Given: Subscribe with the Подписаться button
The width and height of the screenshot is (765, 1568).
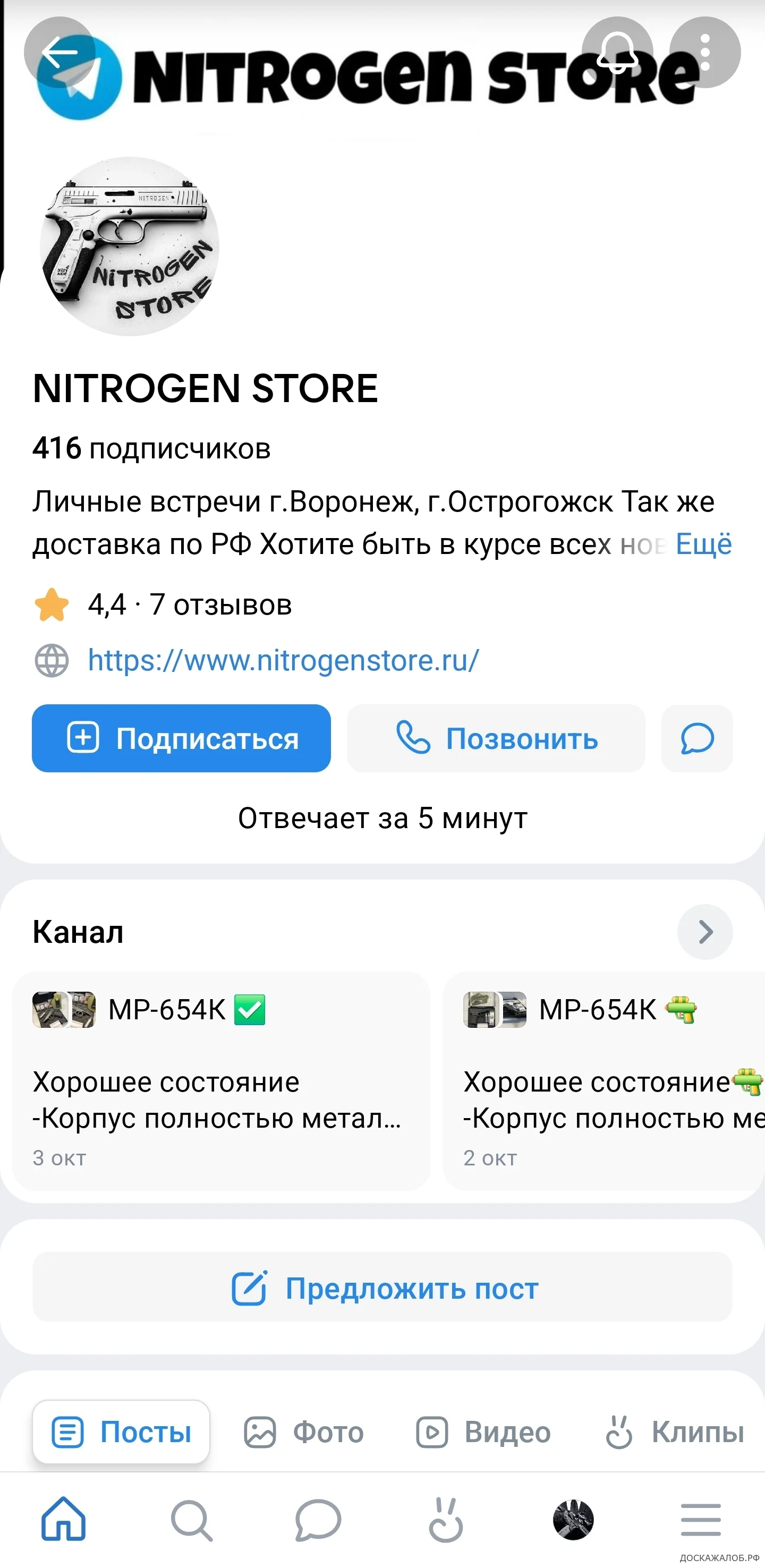Looking at the screenshot, I should 181,738.
